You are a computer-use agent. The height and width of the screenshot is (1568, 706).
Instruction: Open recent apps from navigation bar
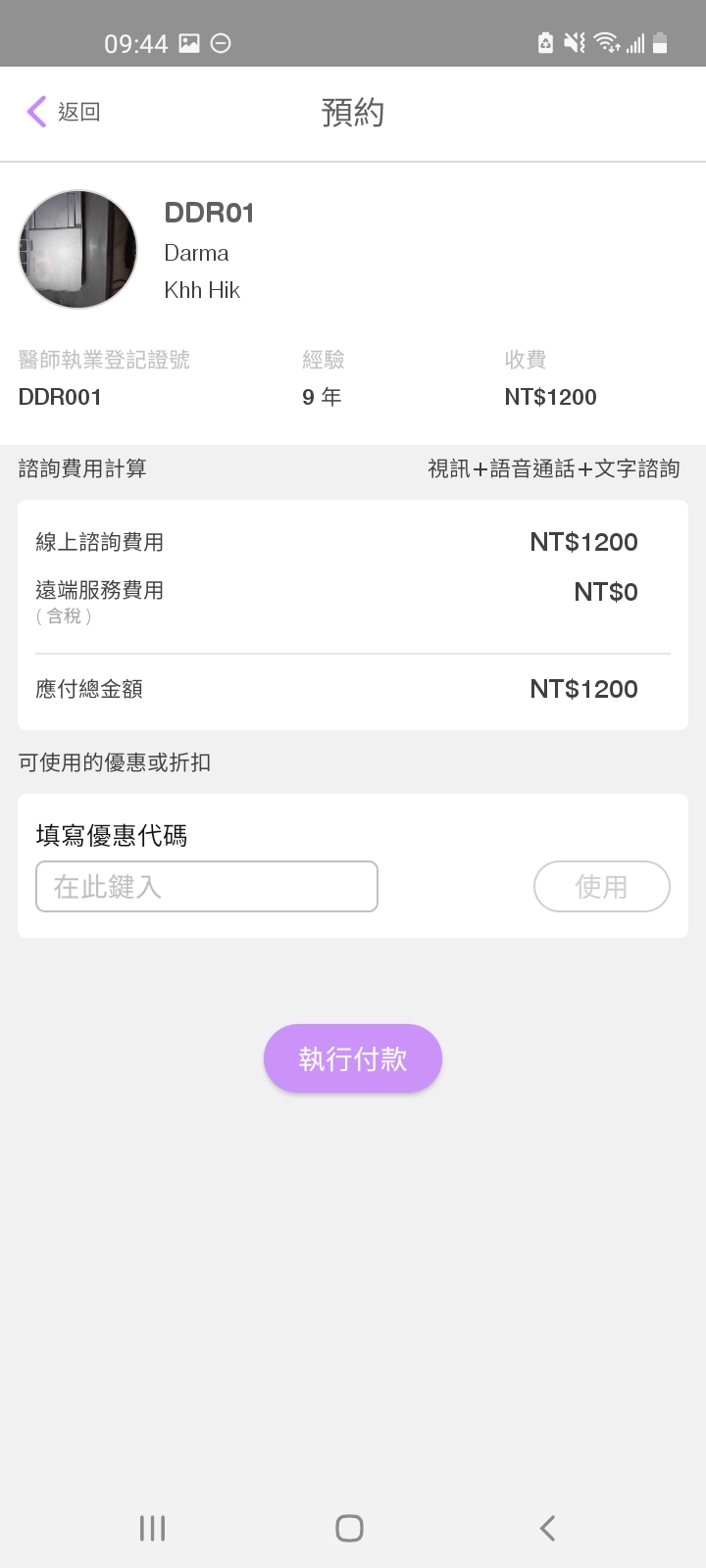153,1528
